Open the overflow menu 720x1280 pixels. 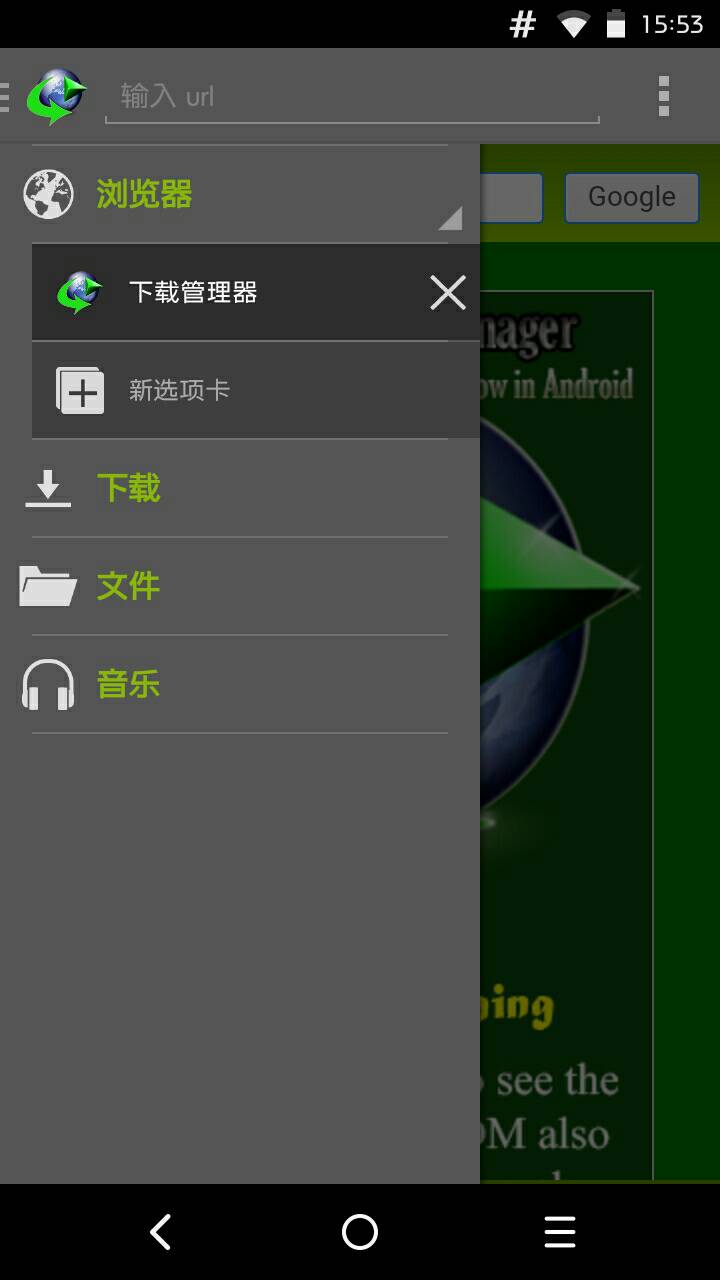click(663, 96)
